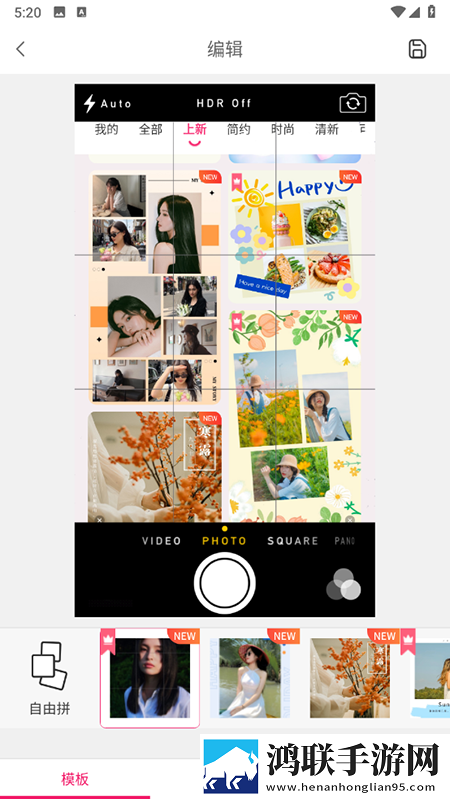Switch to the 模板 tab
This screenshot has width=450, height=799.
(x=75, y=778)
